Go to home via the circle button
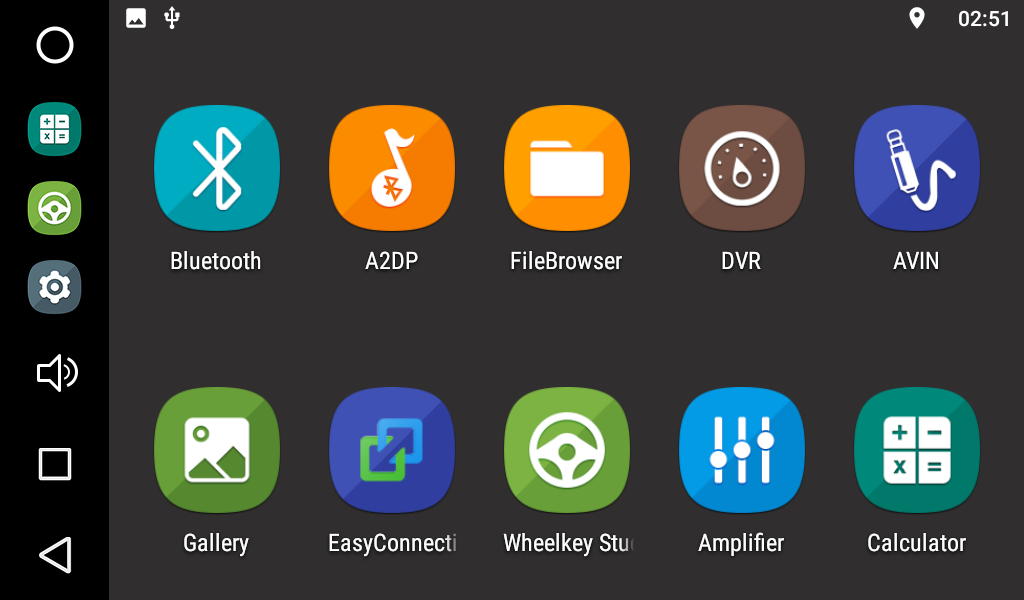 pyautogui.click(x=55, y=45)
